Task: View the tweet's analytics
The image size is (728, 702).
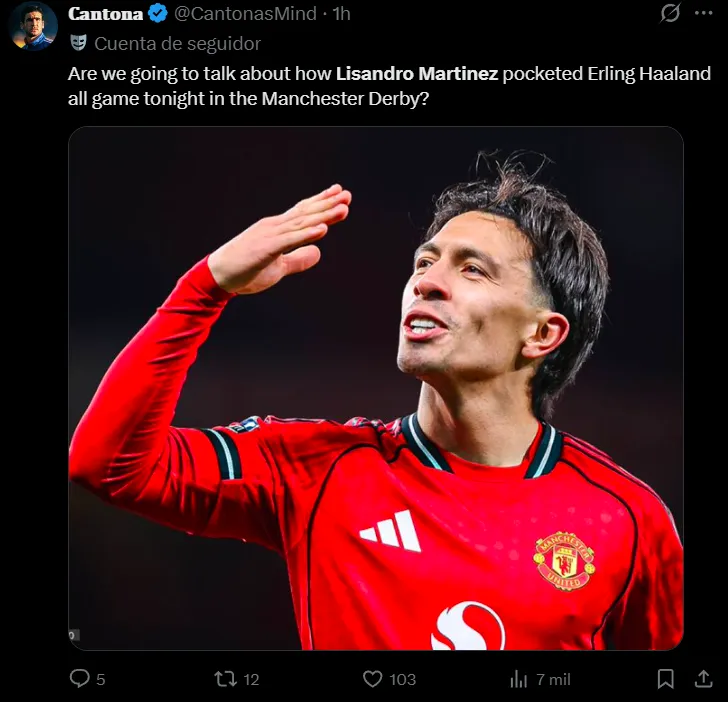Action: pos(519,679)
